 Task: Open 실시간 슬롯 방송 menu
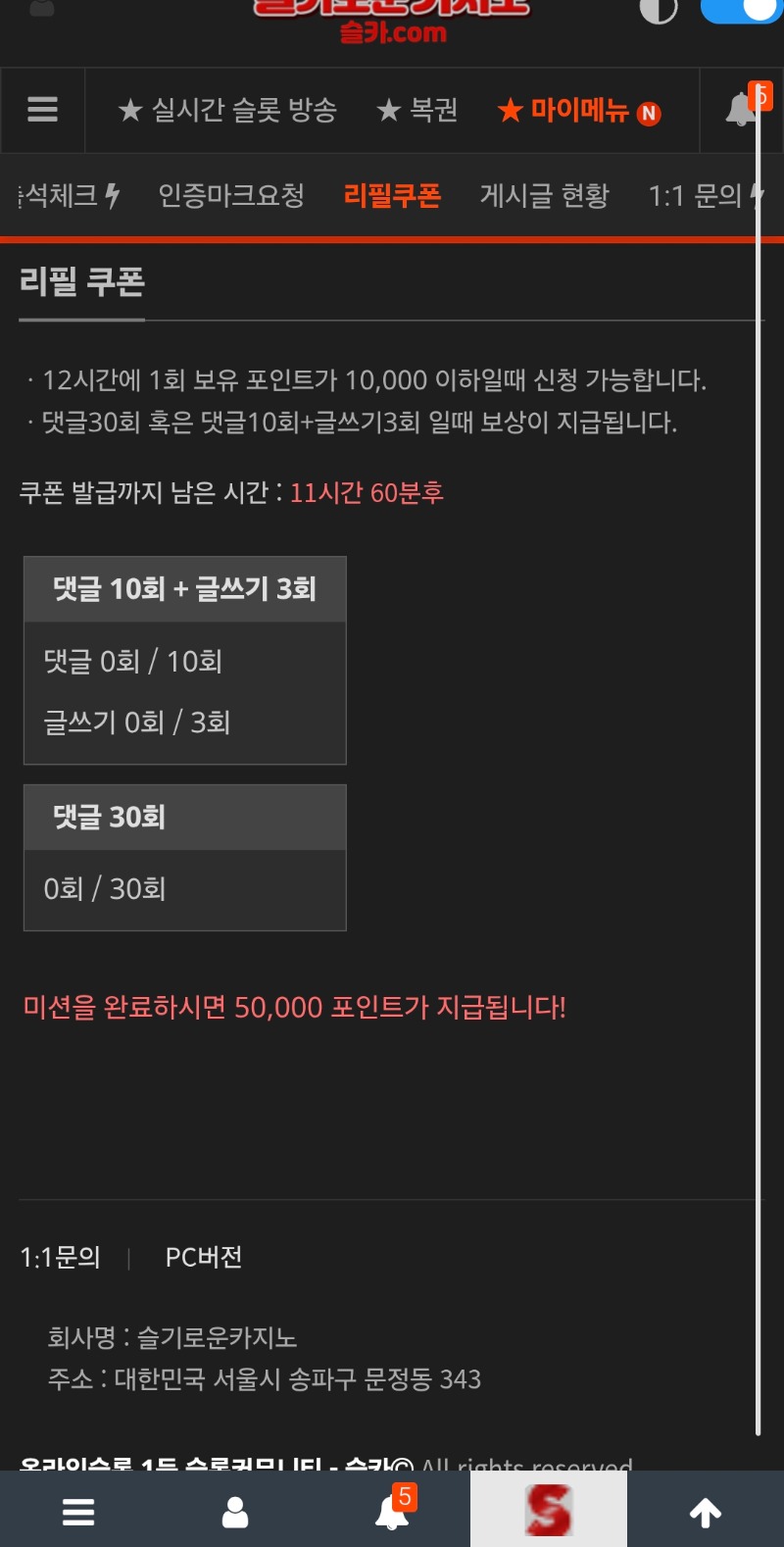click(x=227, y=110)
